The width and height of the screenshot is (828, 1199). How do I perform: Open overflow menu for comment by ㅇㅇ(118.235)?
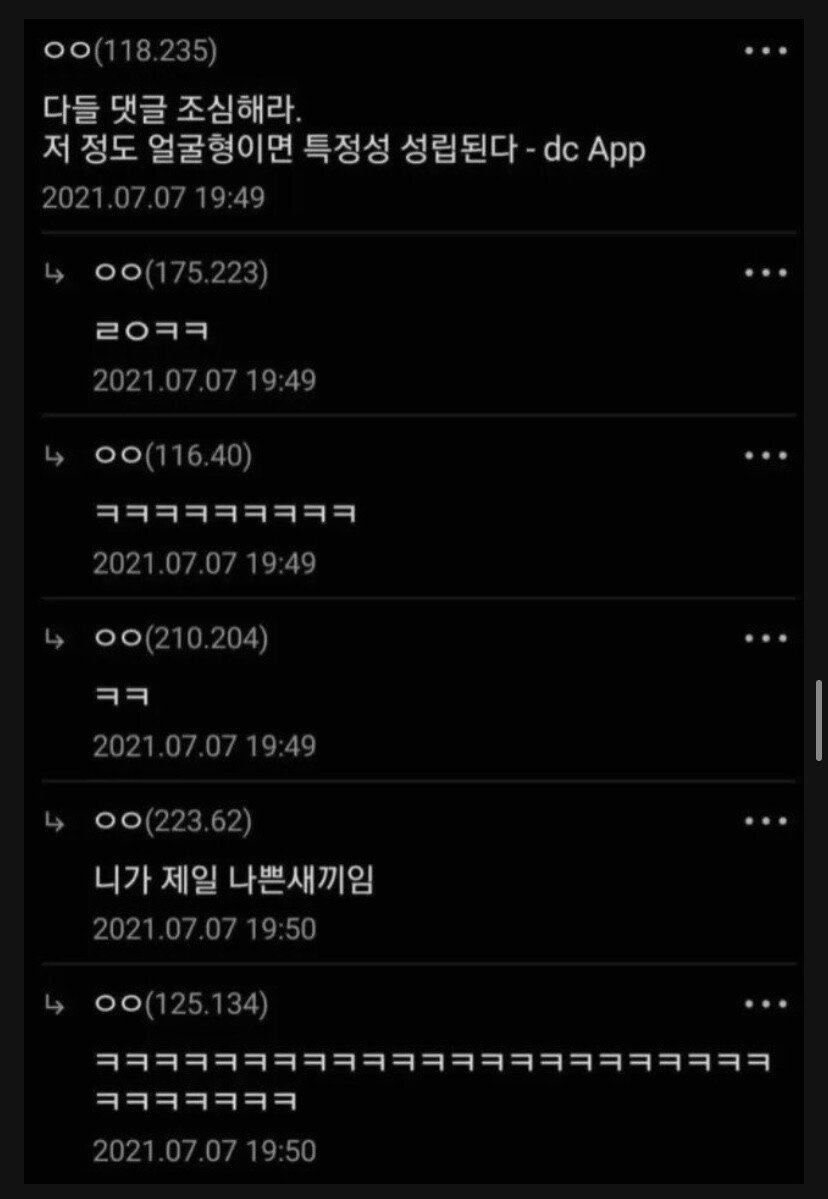click(x=766, y=51)
